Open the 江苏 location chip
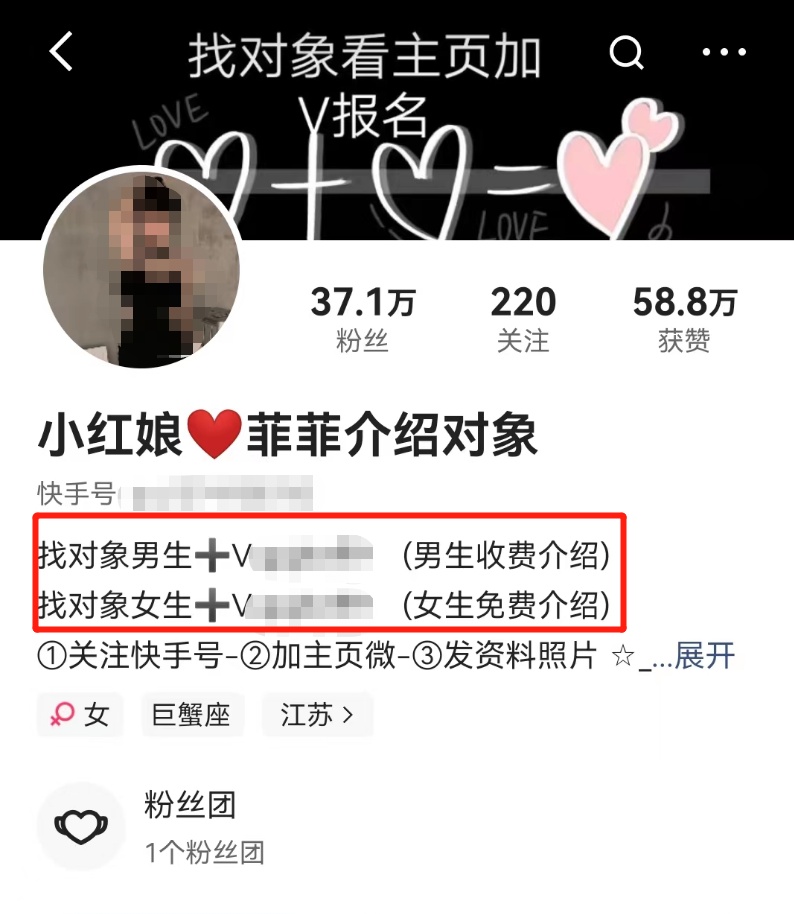Viewport: 794px width, 914px height. pos(316,715)
